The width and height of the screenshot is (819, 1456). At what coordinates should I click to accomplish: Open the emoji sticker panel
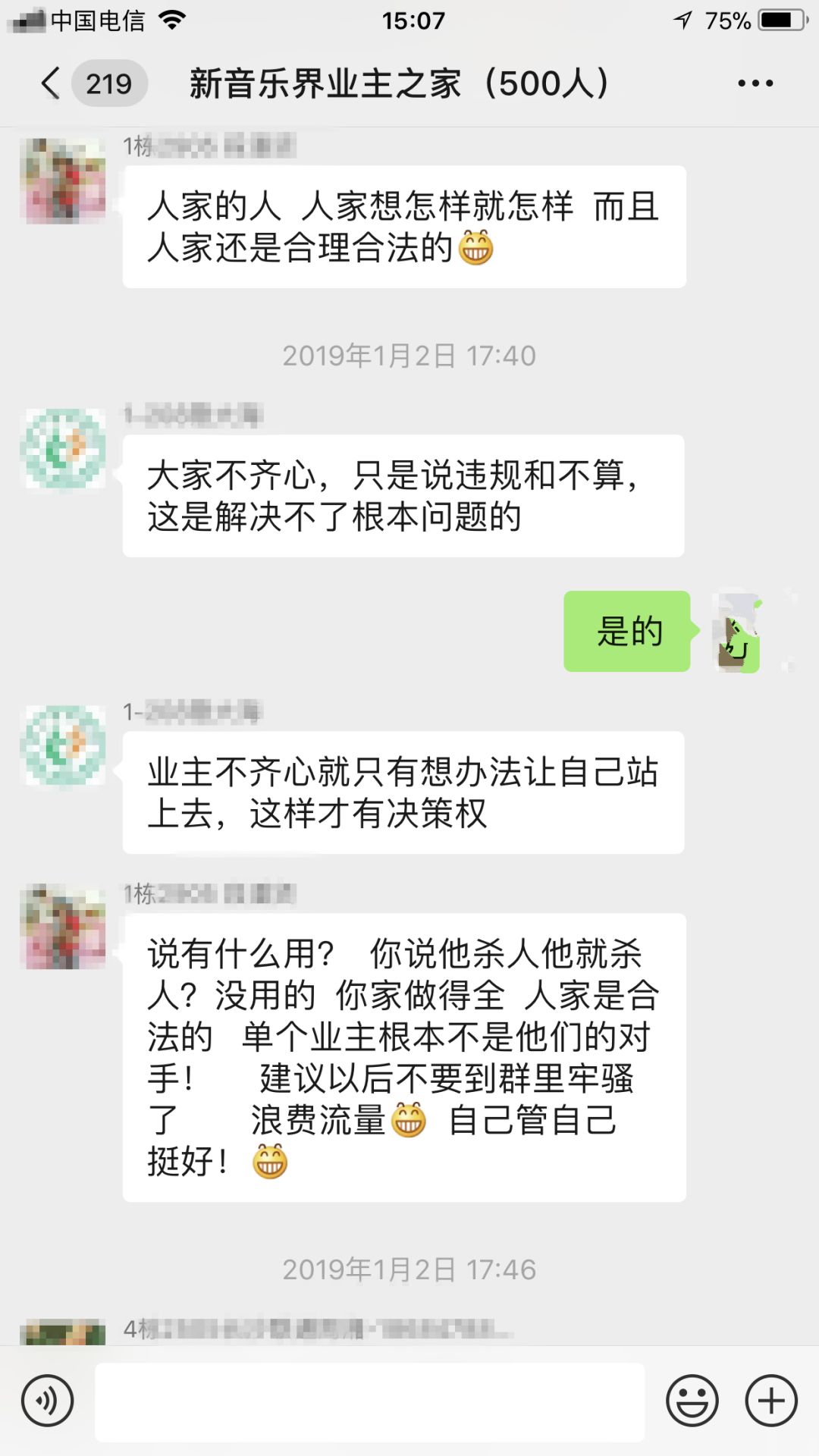pos(692,1400)
